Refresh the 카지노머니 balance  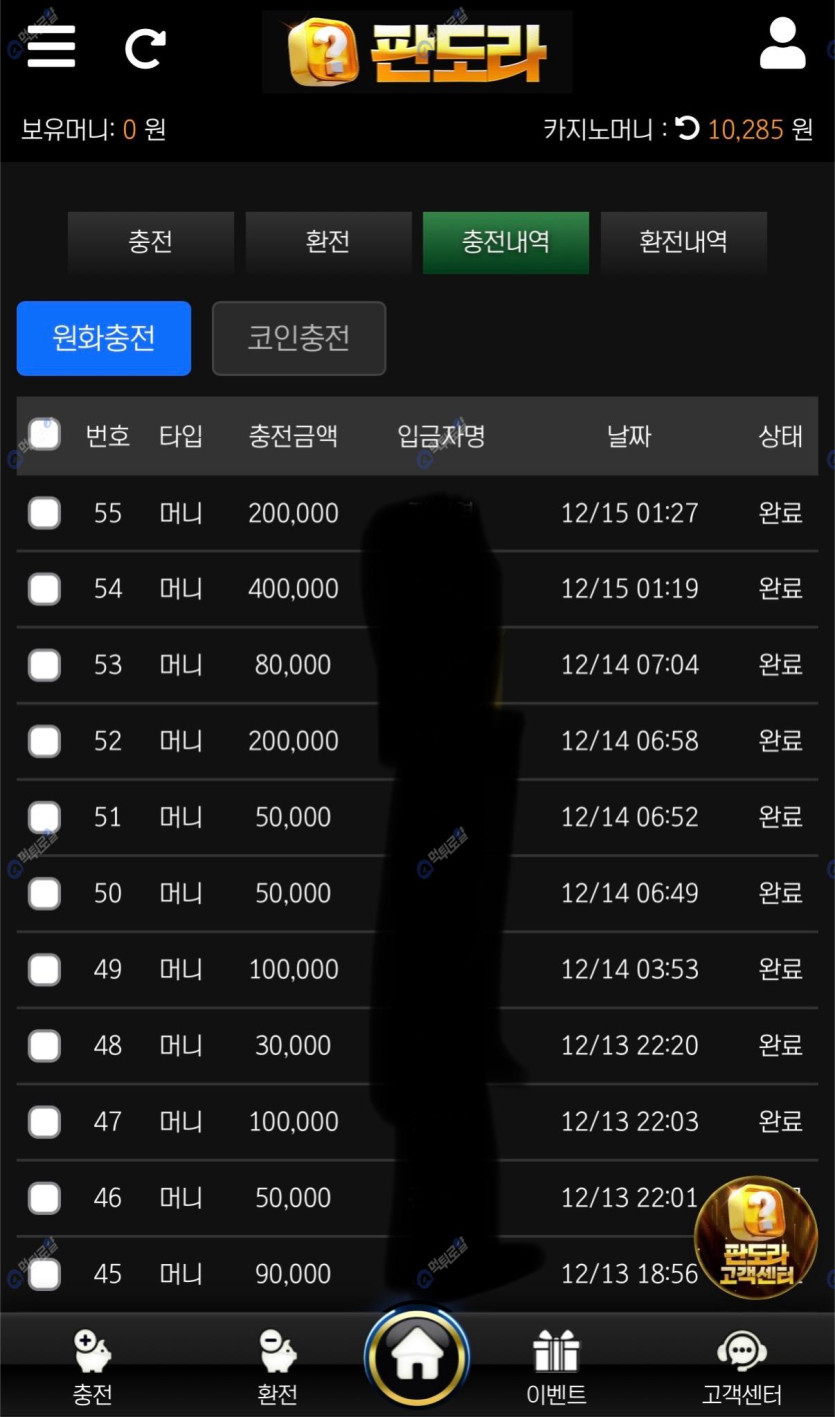(x=687, y=128)
